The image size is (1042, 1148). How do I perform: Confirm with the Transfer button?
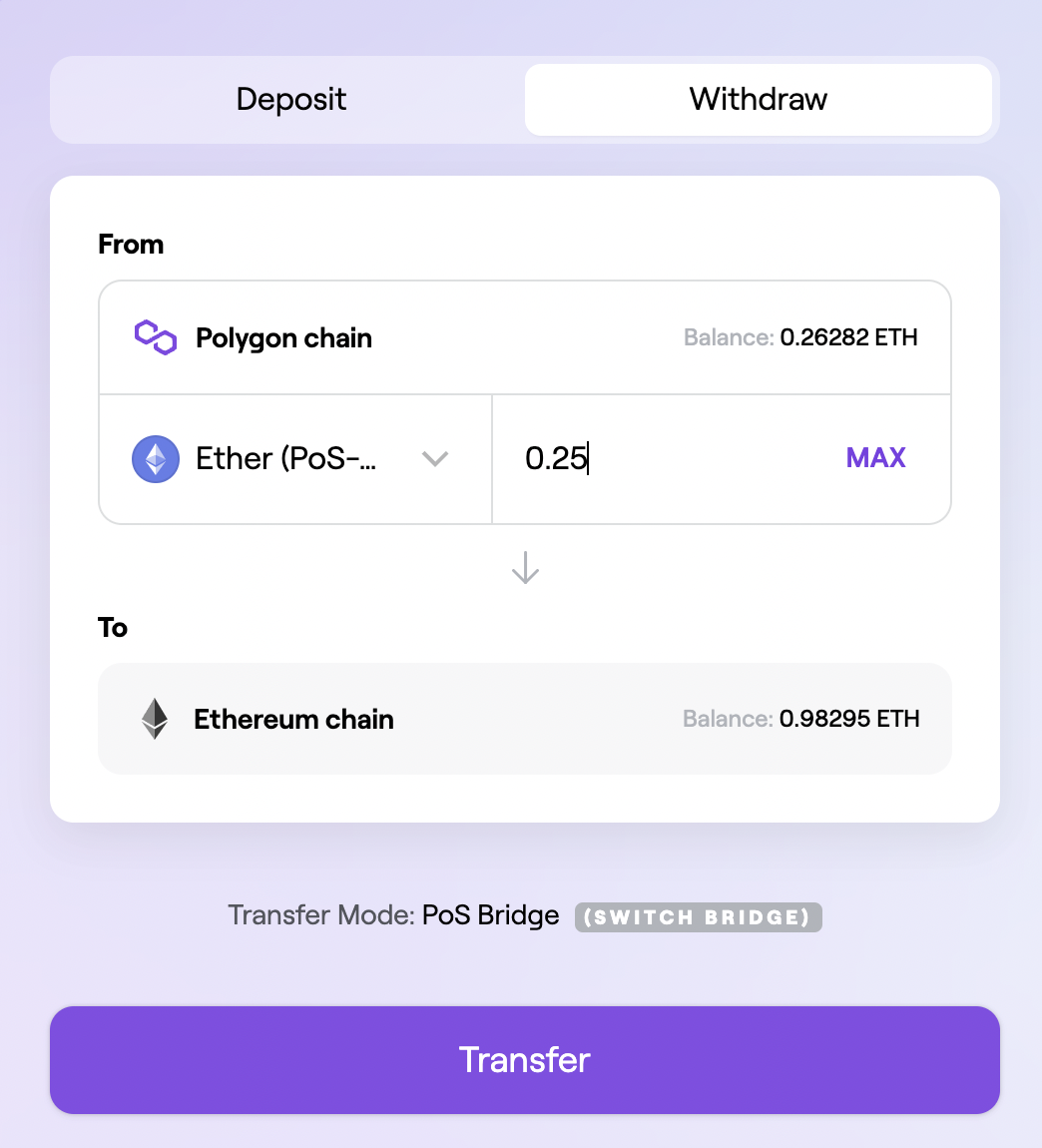click(524, 1059)
